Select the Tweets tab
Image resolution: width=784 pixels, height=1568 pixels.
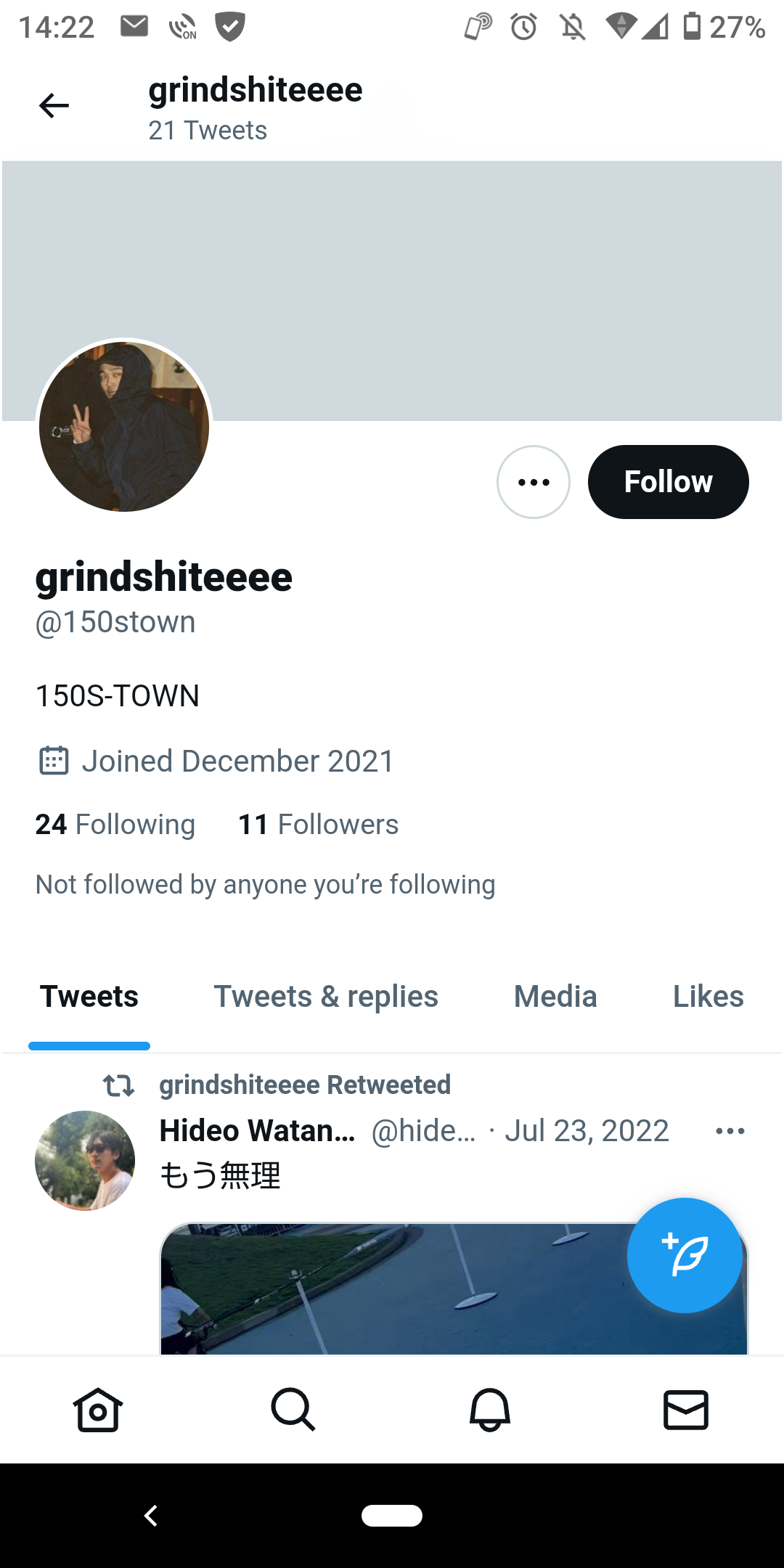pos(89,997)
